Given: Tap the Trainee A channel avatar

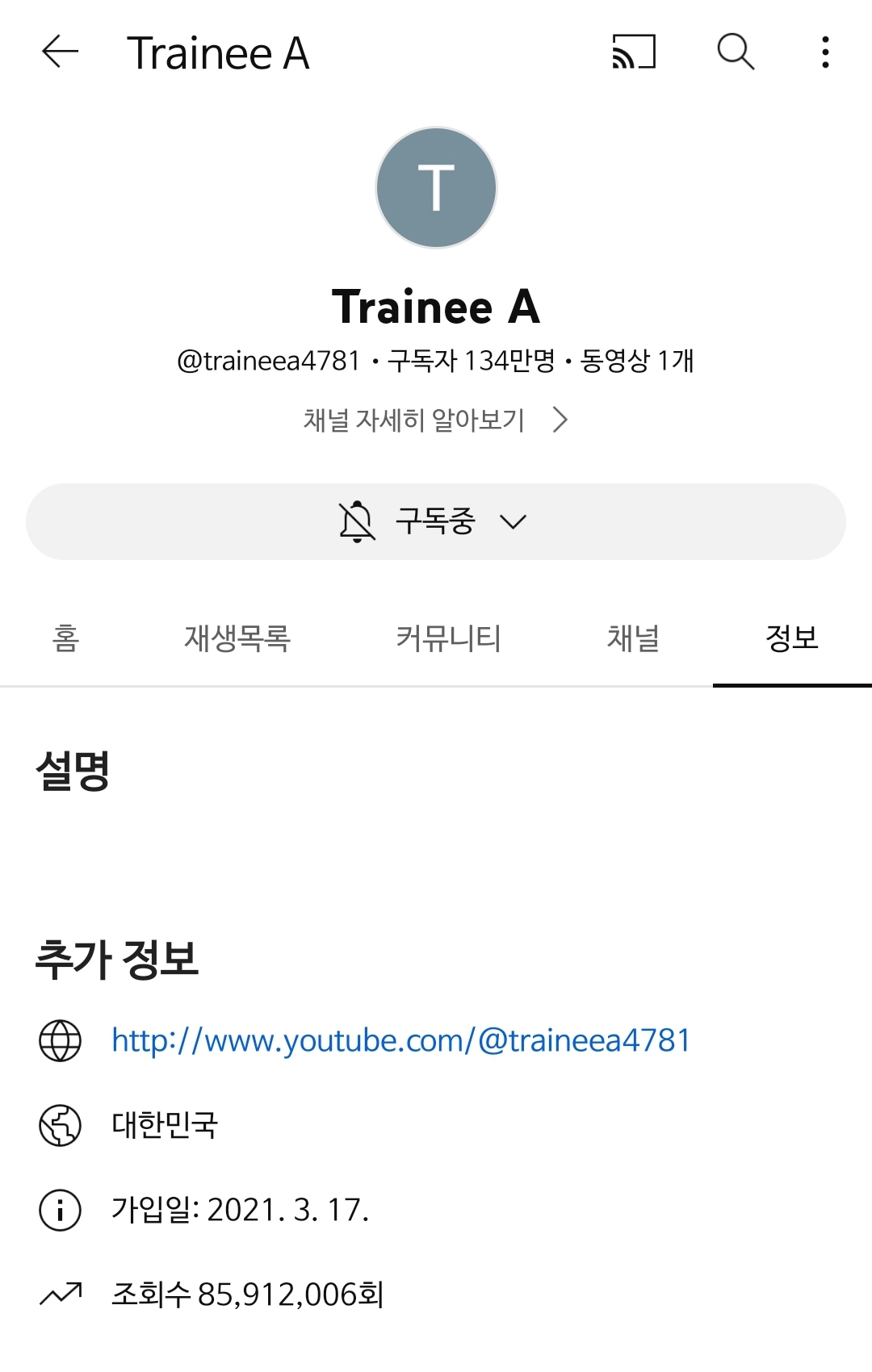Looking at the screenshot, I should 436,186.
